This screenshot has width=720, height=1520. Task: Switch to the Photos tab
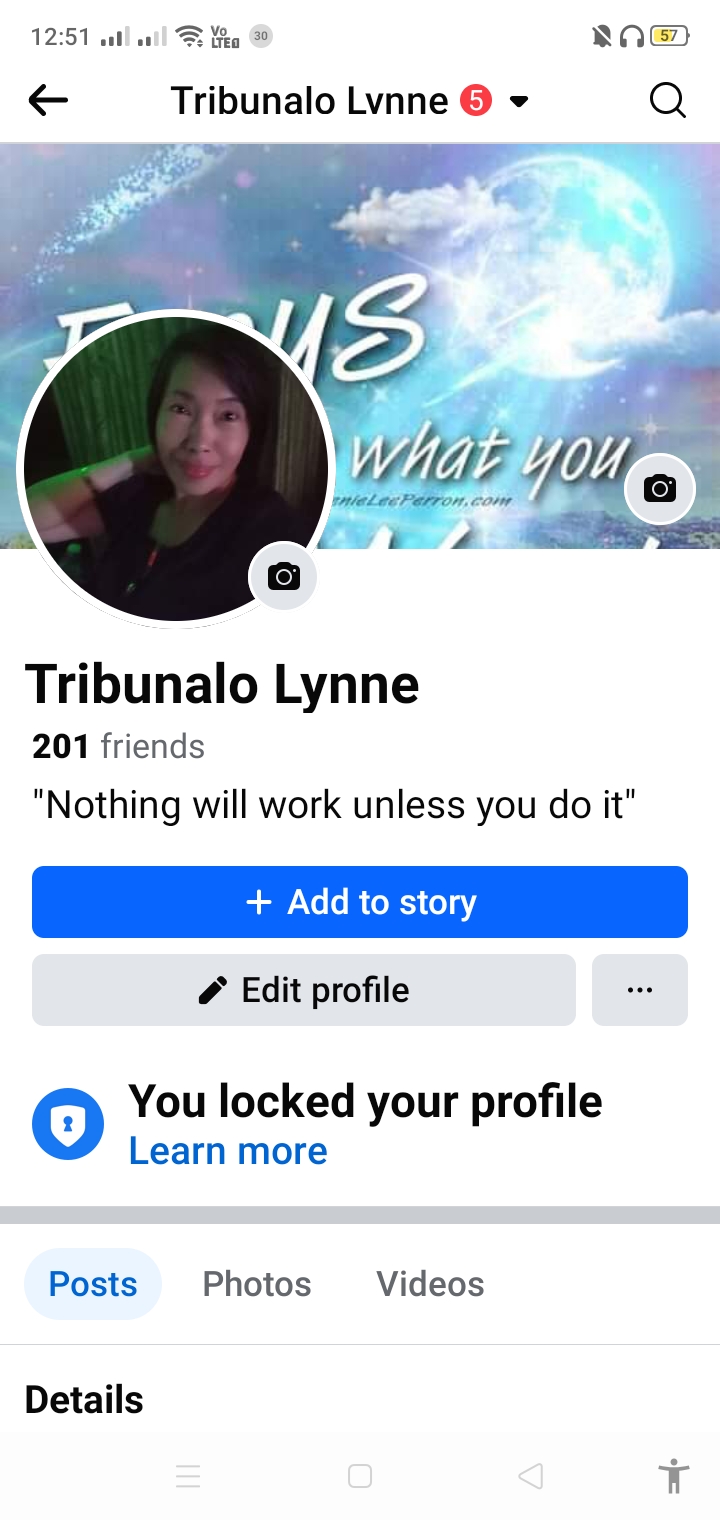coord(257,1284)
